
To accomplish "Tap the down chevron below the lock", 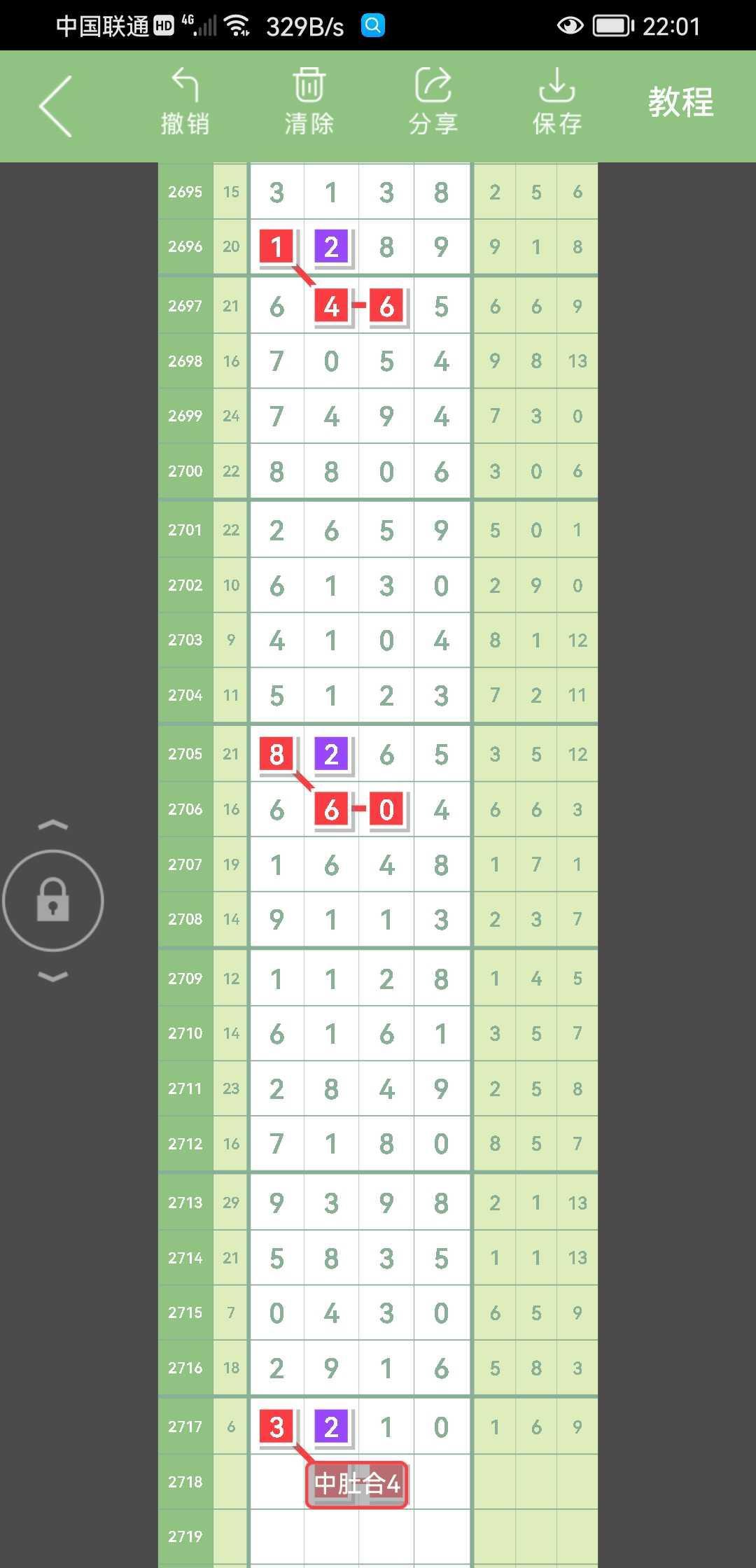I will click(x=53, y=976).
